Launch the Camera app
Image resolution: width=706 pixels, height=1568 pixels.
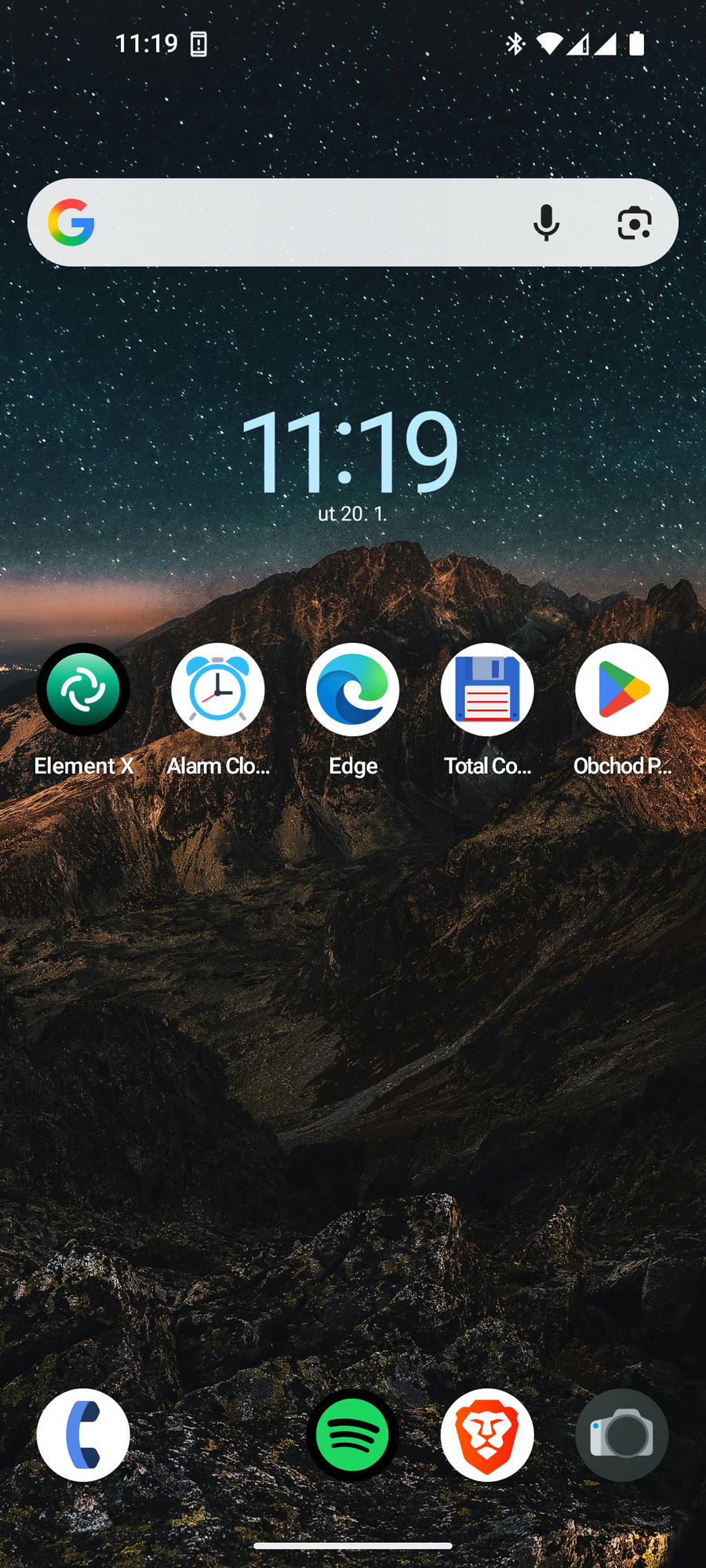click(x=622, y=1435)
